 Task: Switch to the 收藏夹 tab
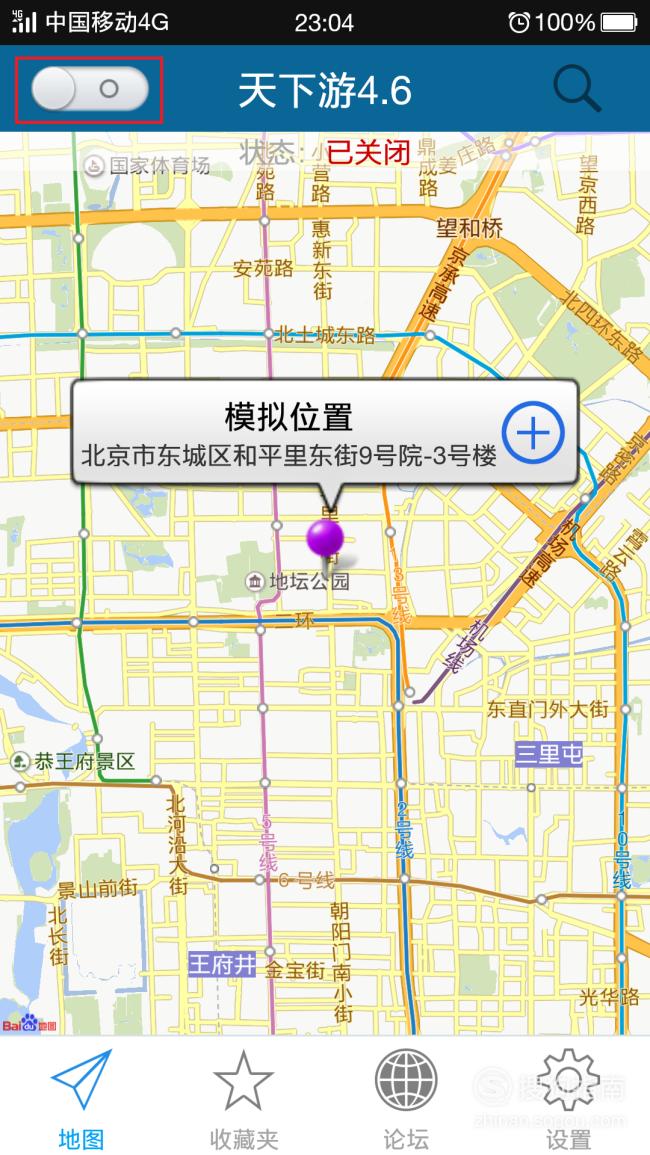coord(243,1100)
